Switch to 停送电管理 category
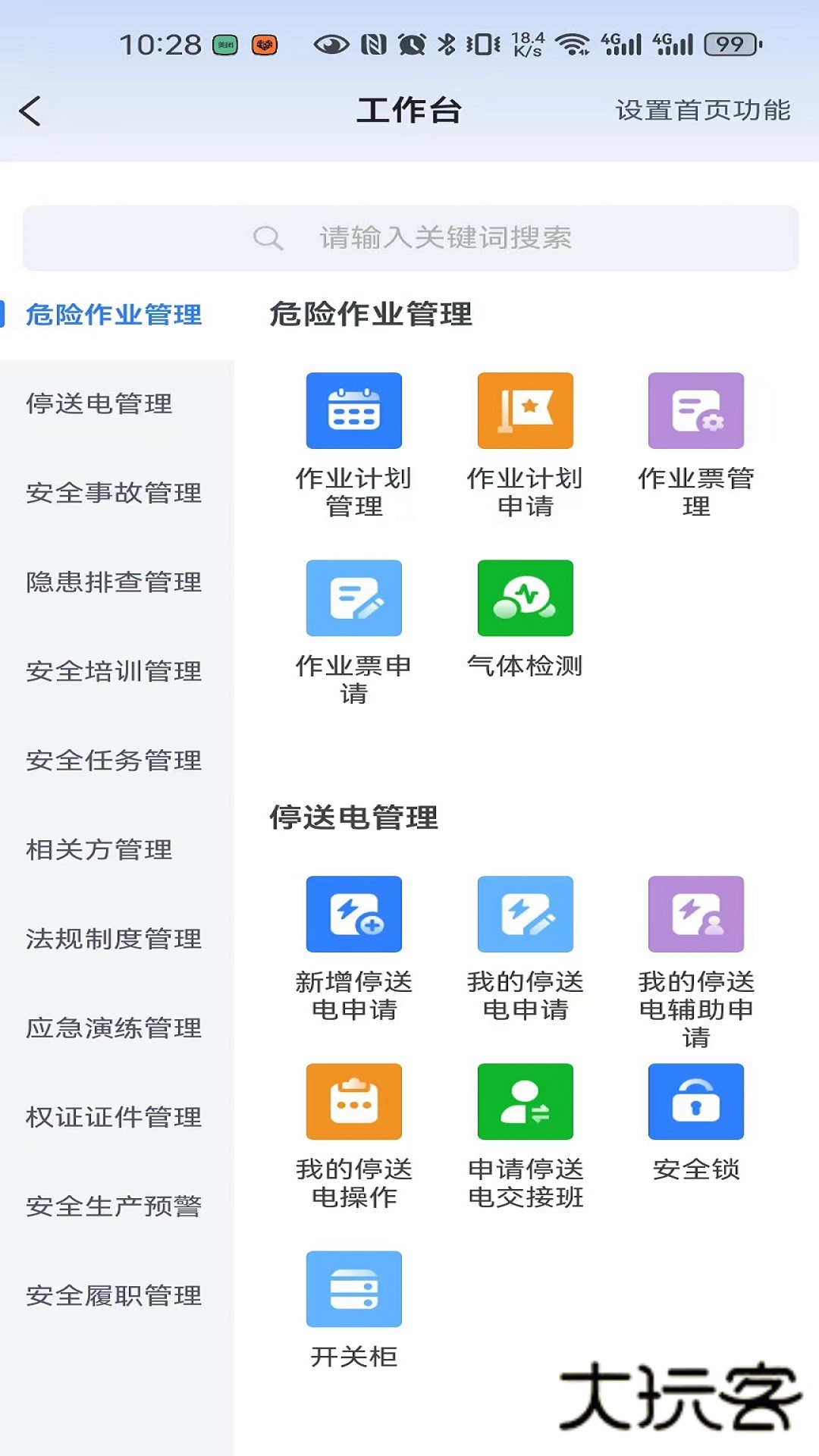Viewport: 819px width, 1456px height. (x=114, y=405)
